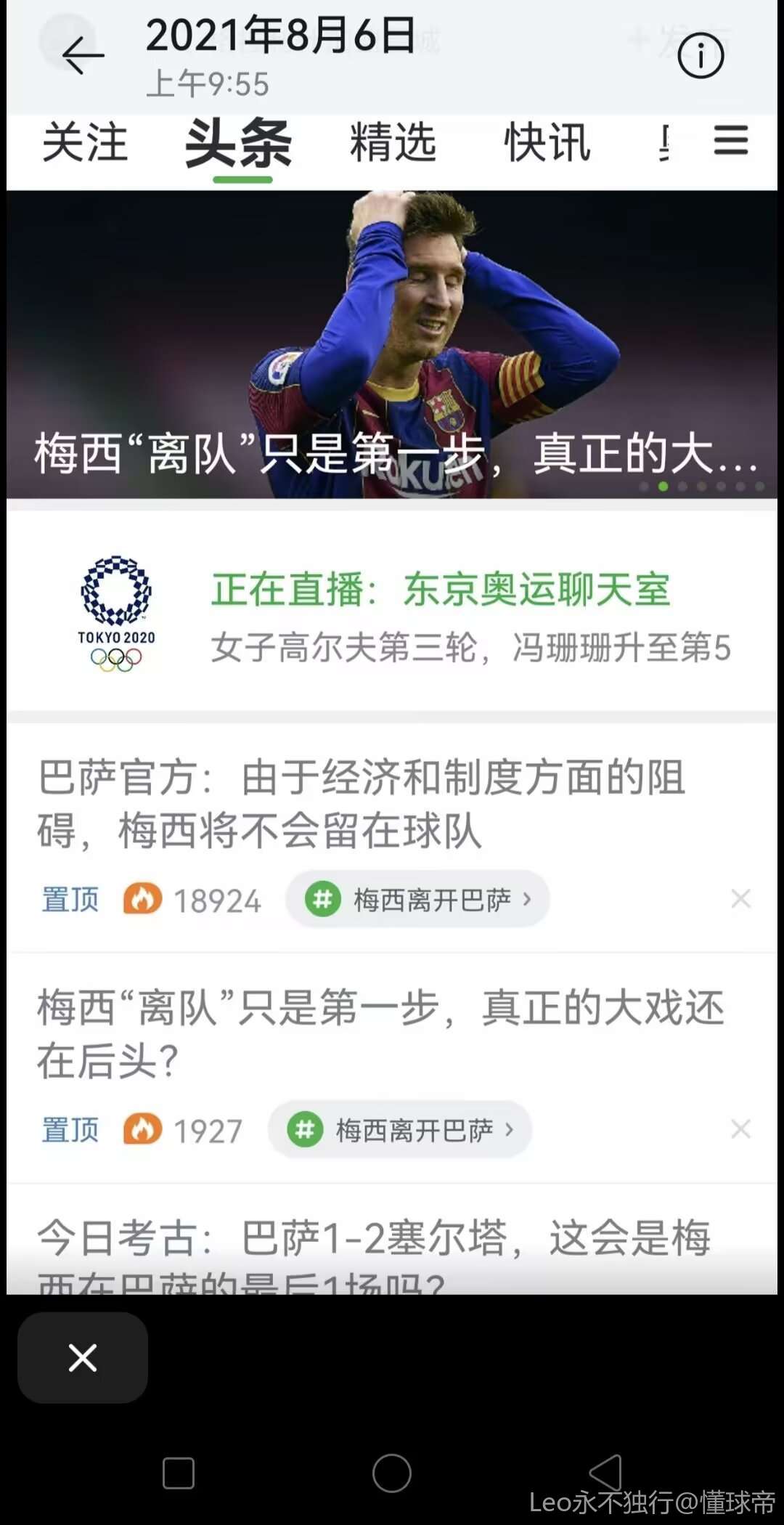Read the article 真正的大戏还在后头

[381, 1034]
